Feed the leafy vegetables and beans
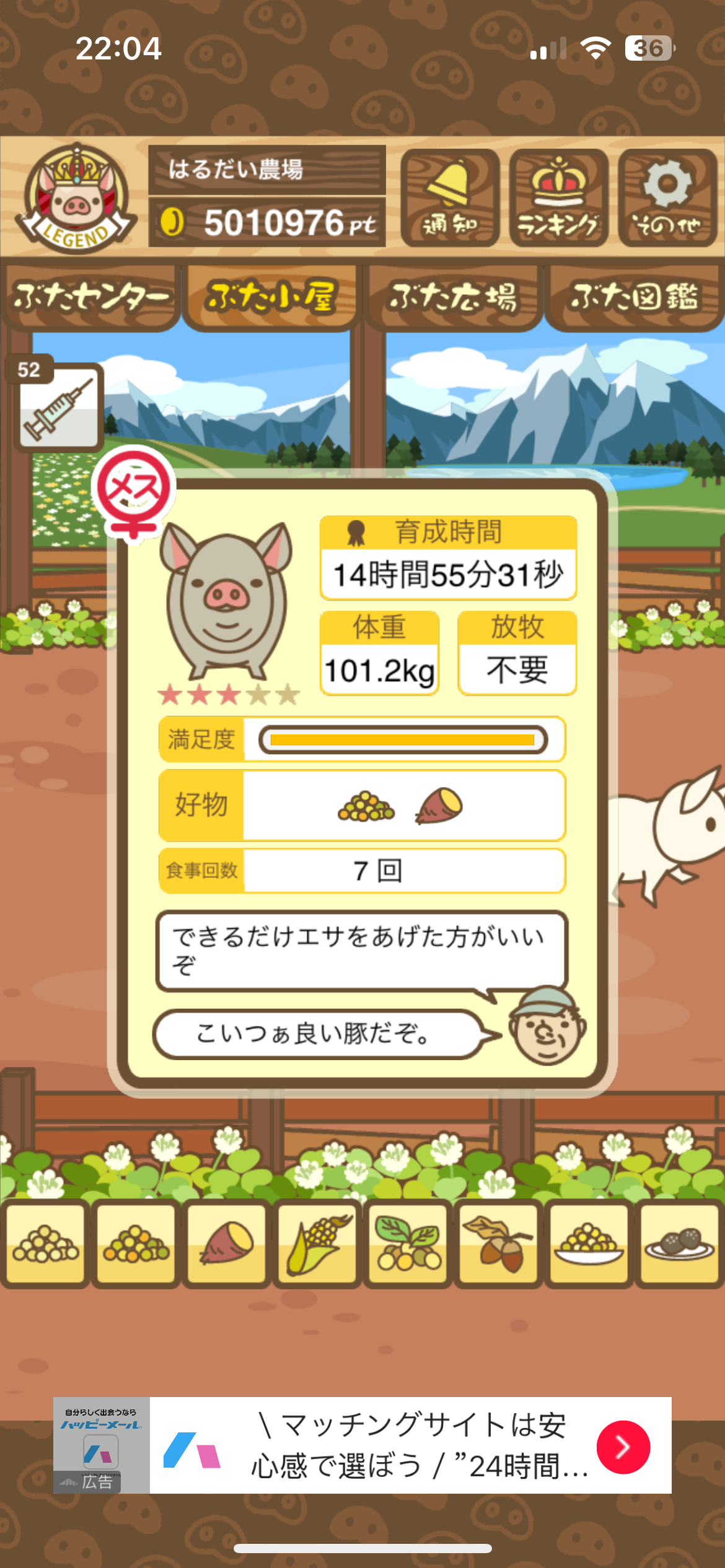This screenshot has width=725, height=1568. point(408,1244)
